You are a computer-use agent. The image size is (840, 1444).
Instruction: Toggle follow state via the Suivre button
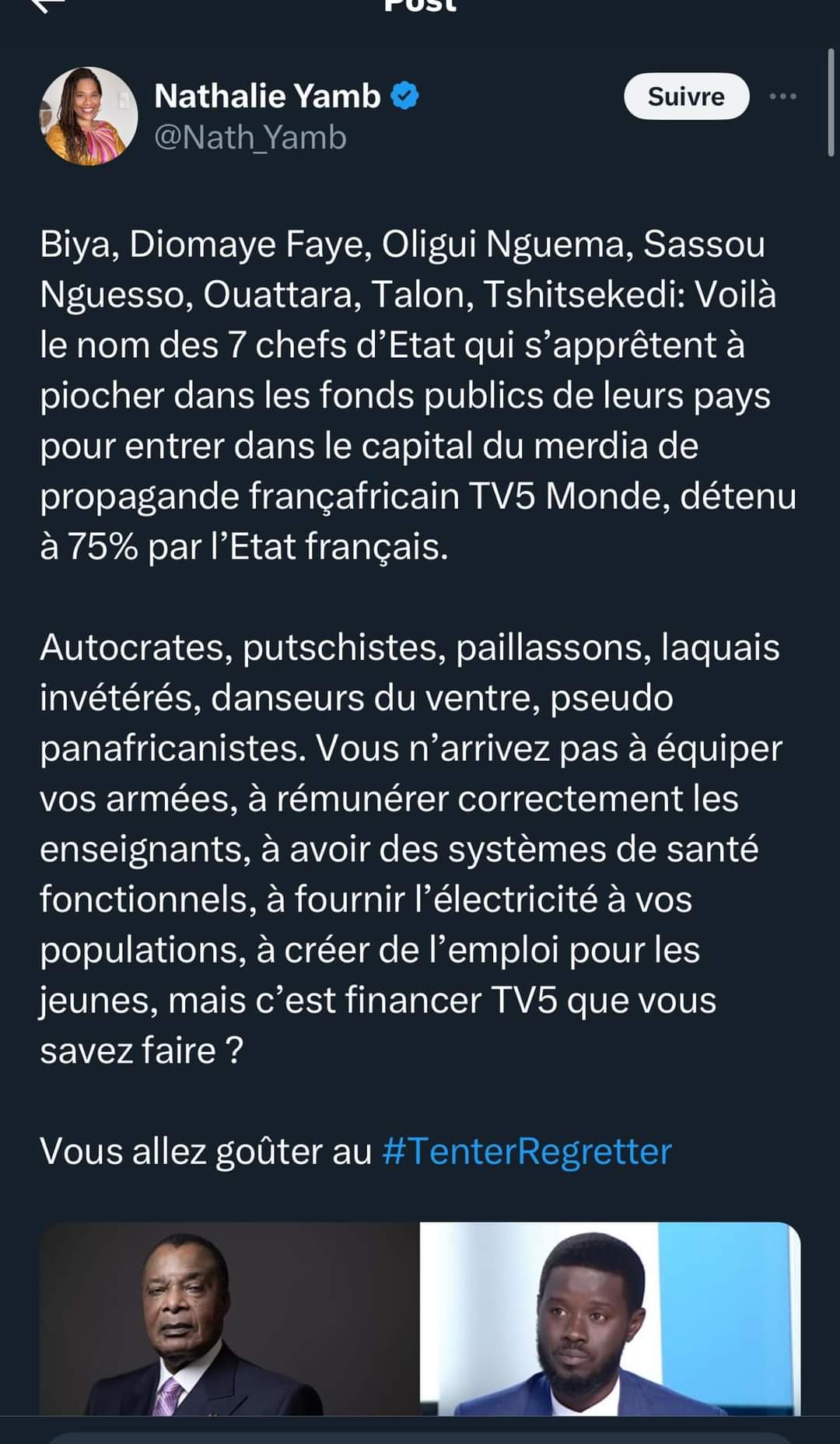[x=685, y=96]
